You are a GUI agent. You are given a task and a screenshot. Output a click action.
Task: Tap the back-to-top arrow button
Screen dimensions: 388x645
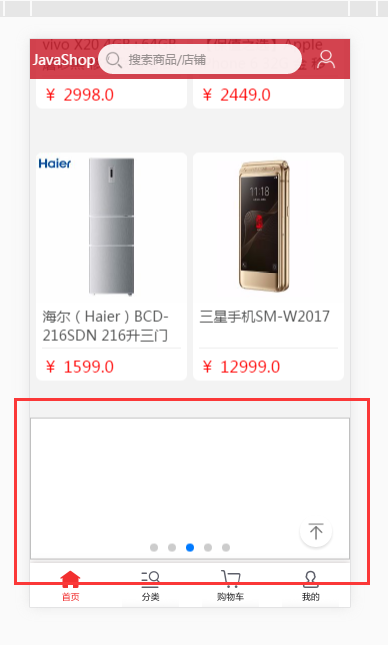tap(316, 531)
